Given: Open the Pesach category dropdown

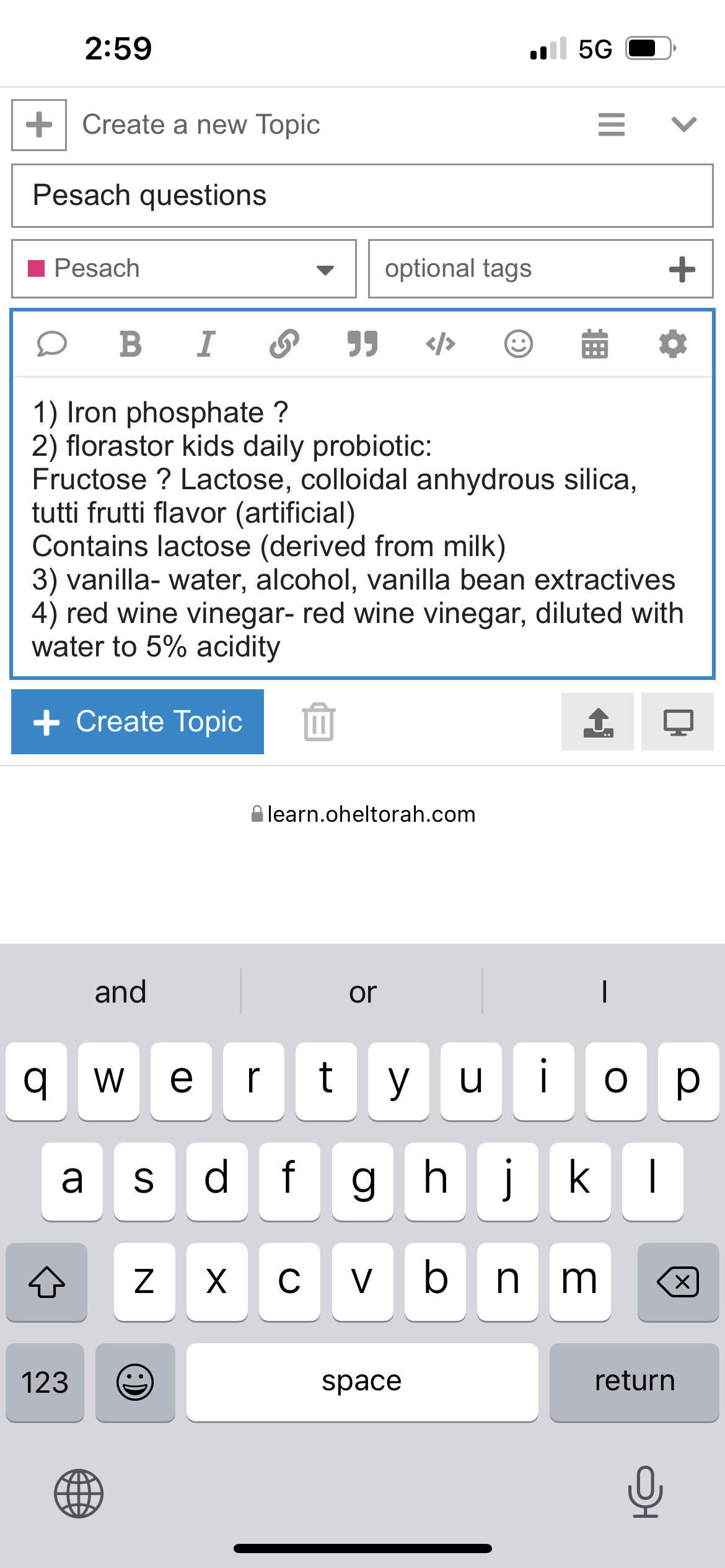Looking at the screenshot, I should [184, 269].
